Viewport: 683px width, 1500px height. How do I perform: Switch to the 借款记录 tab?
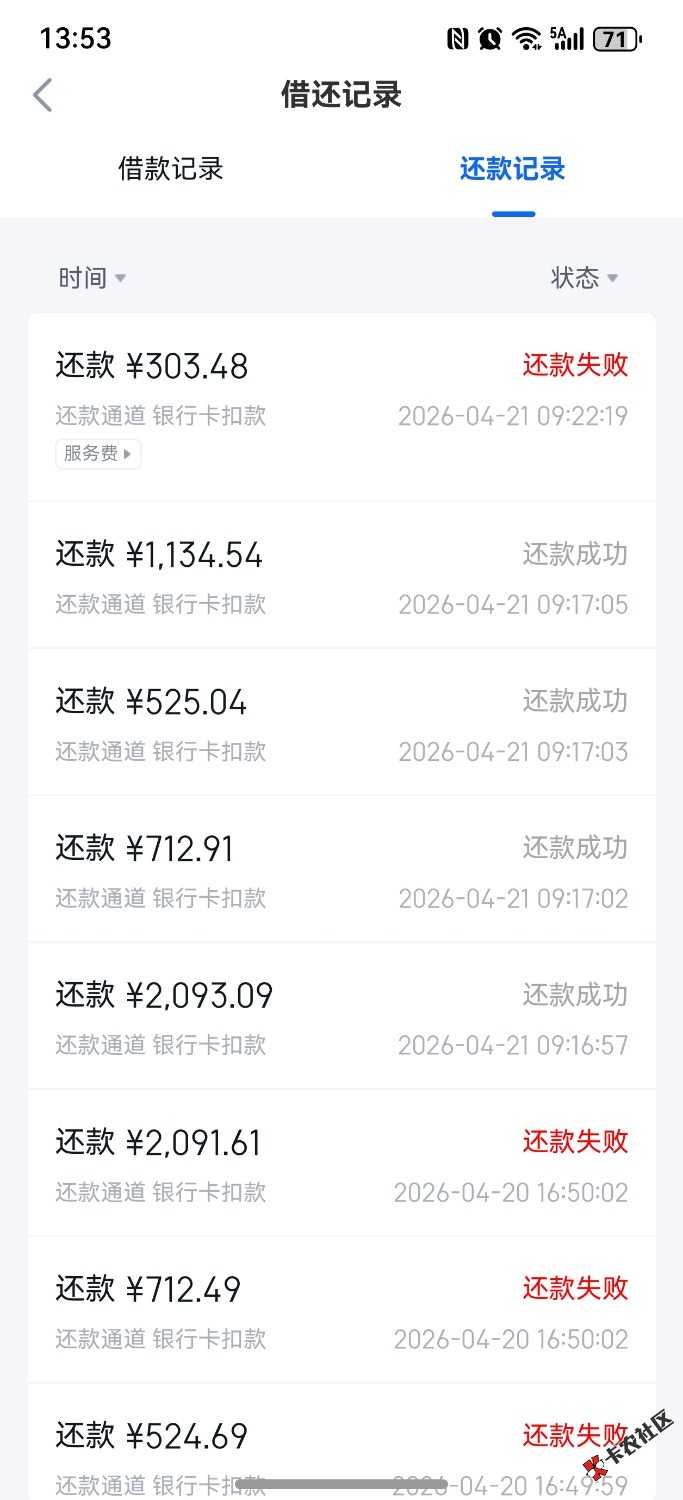pos(170,169)
